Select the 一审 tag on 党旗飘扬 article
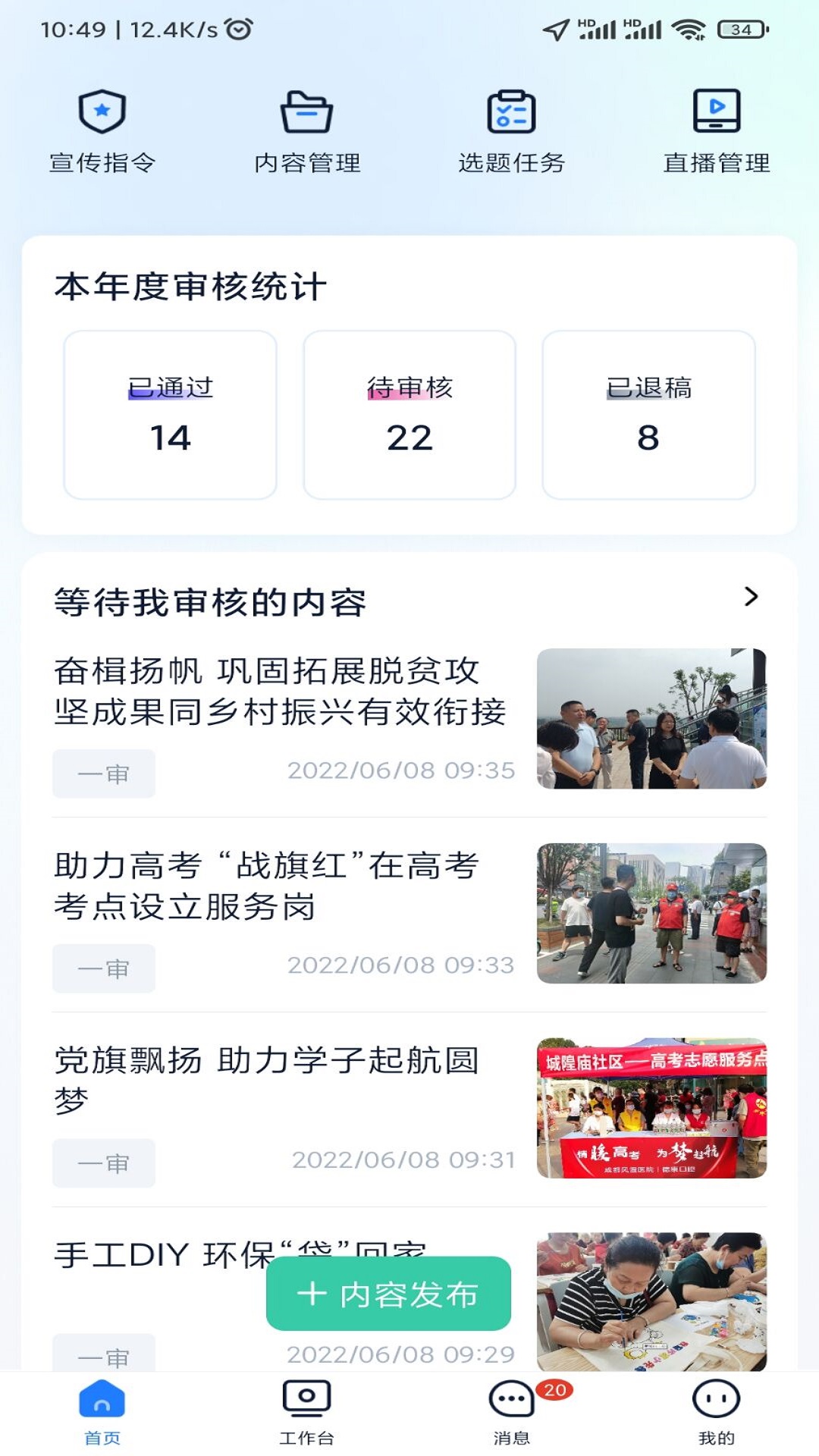 pos(103,1163)
